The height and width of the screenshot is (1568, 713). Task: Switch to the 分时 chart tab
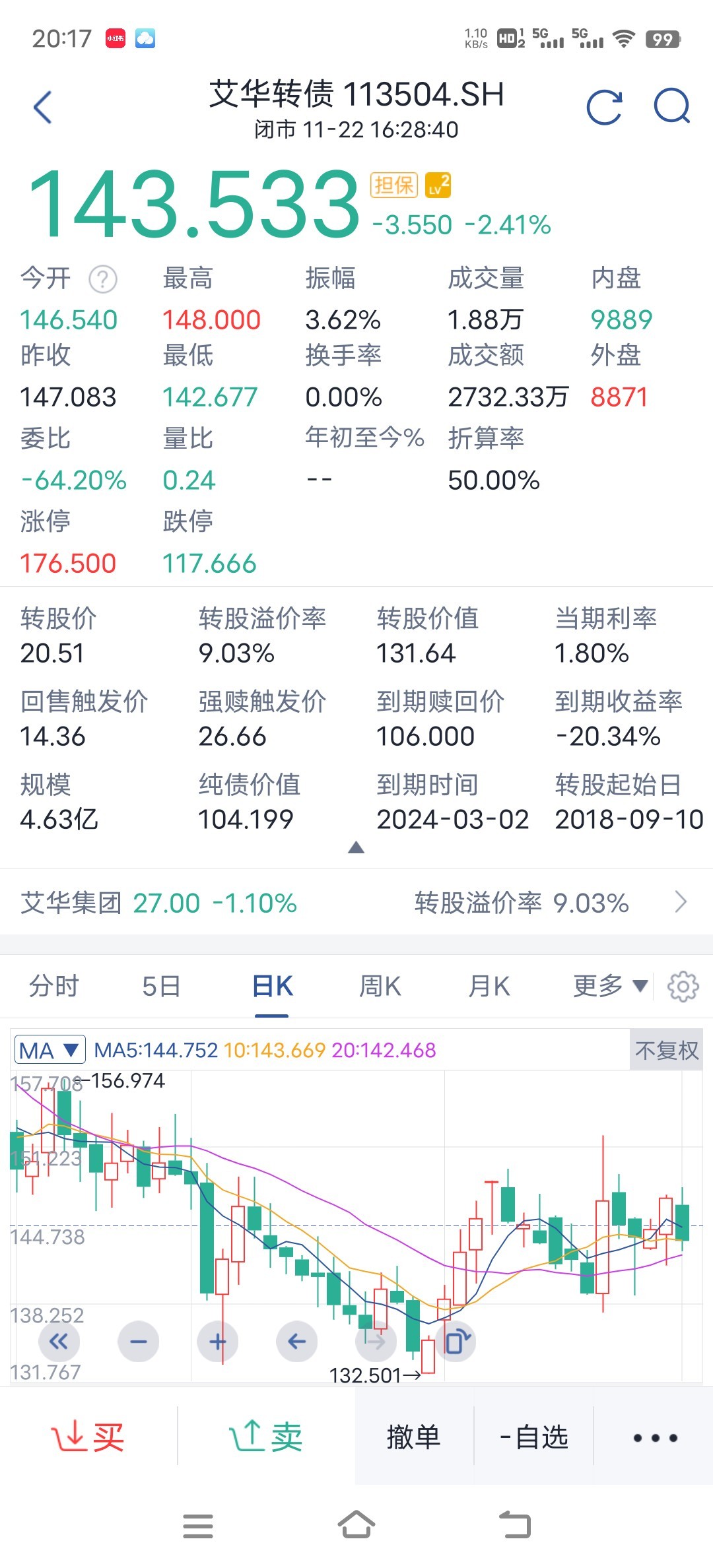(54, 986)
